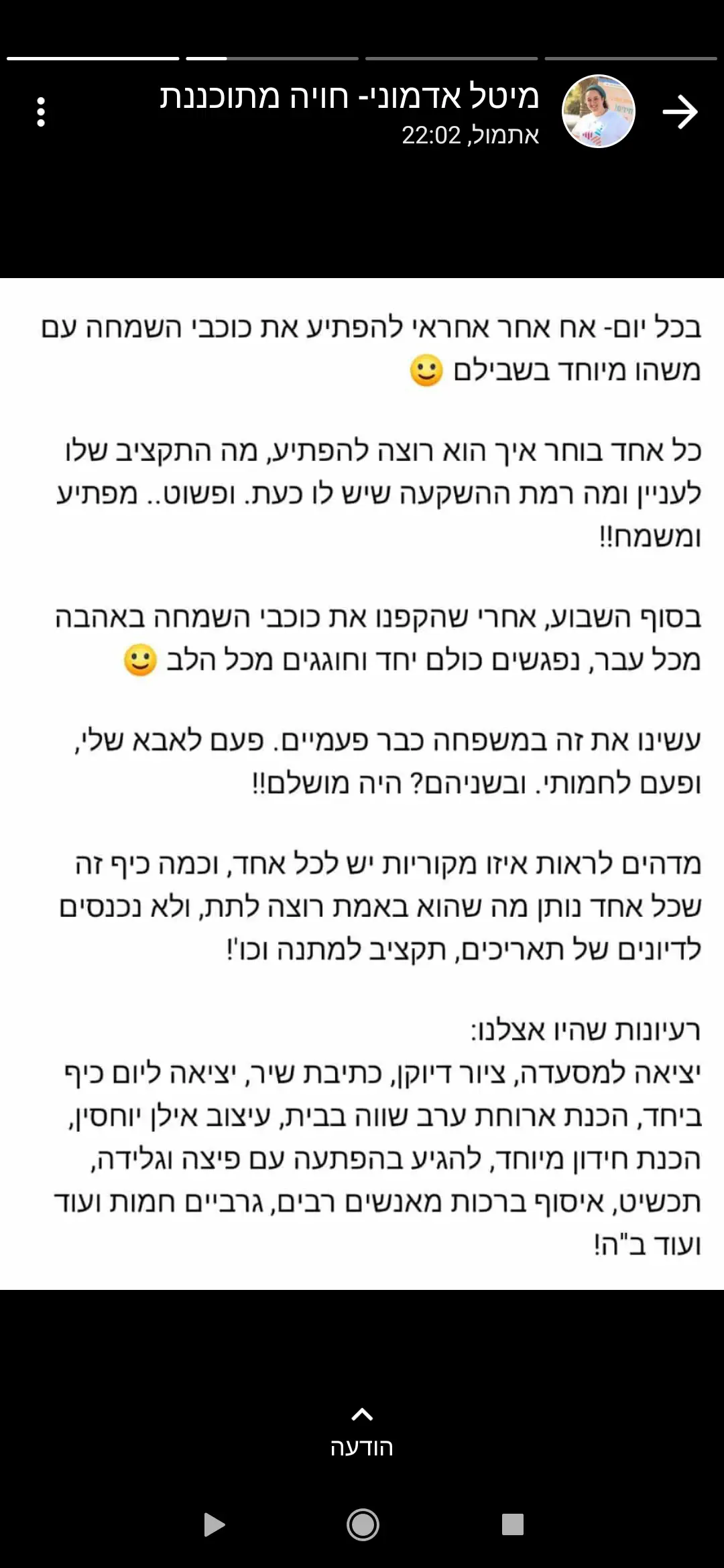Open the three-dot overflow menu
This screenshot has width=724, height=1568.
tap(41, 112)
